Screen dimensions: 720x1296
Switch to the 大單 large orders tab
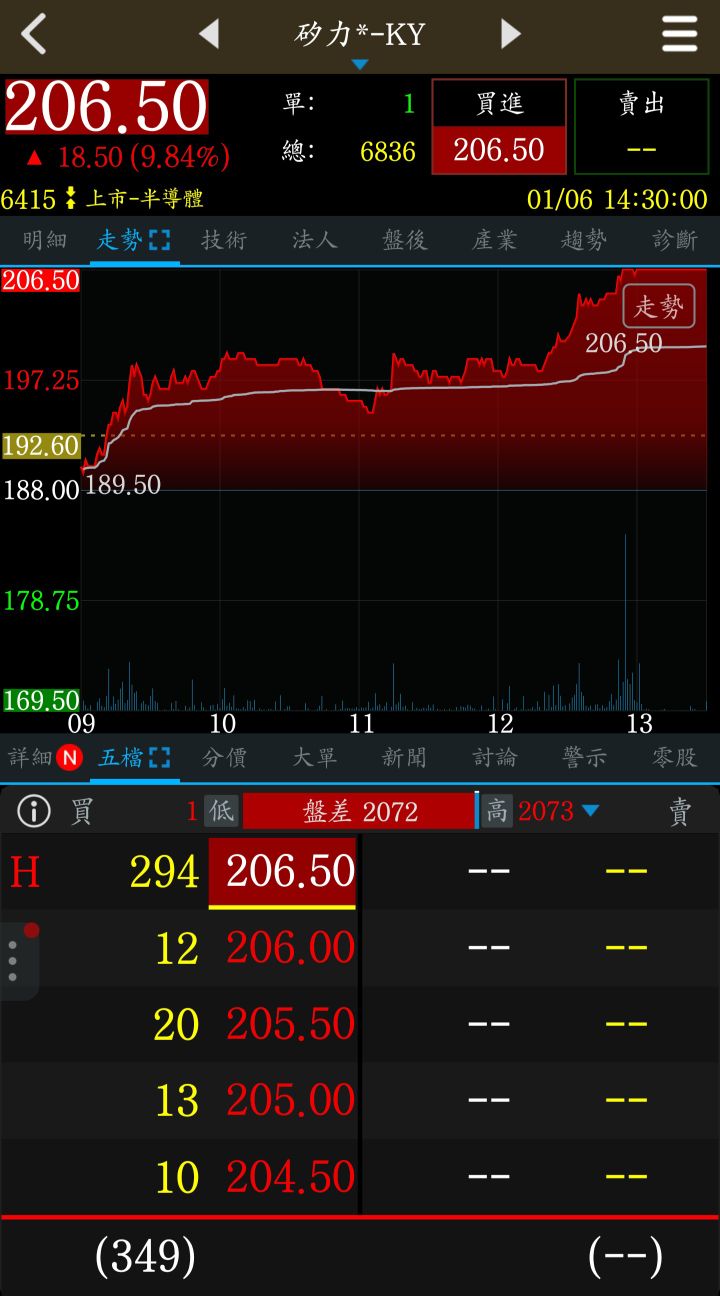(x=314, y=758)
